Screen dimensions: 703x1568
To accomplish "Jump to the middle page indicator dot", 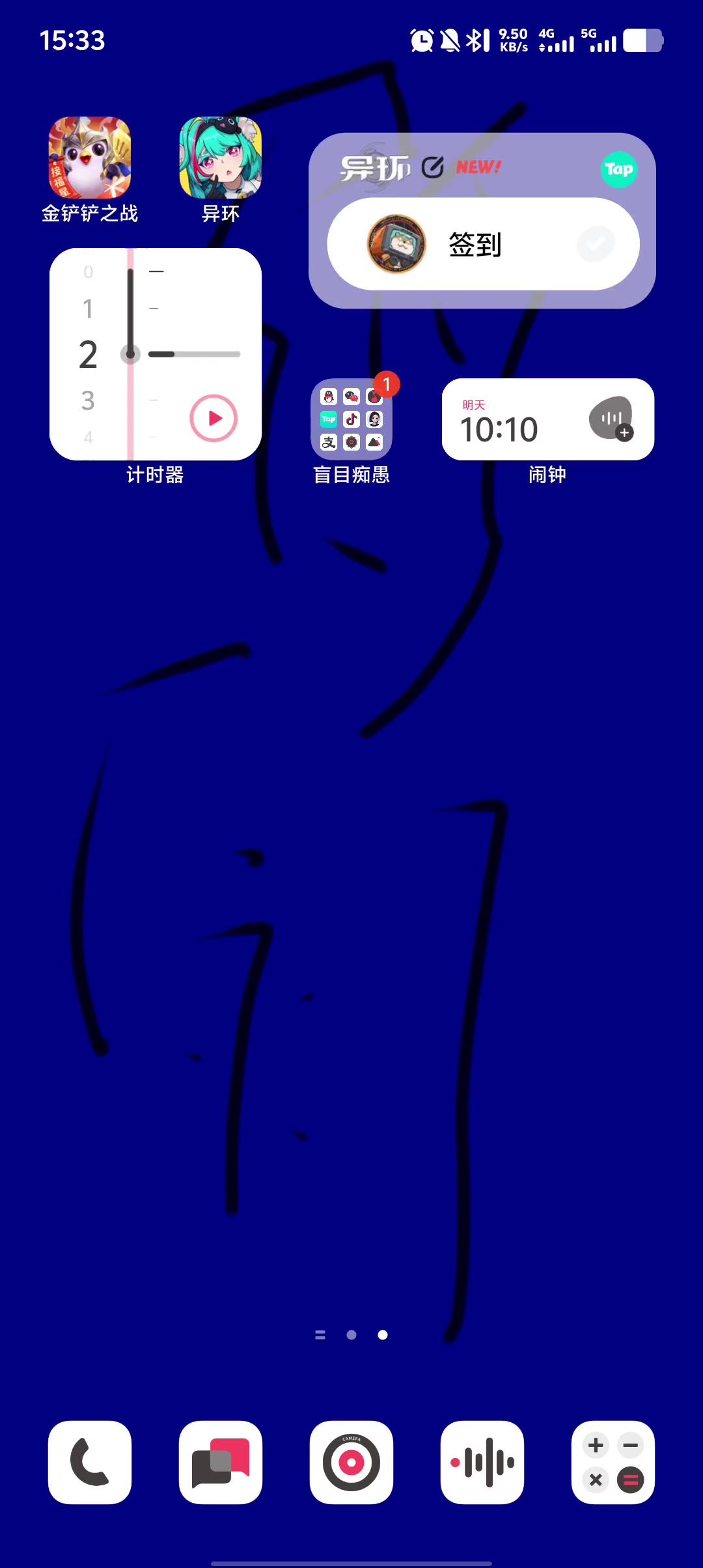I will tap(351, 1335).
